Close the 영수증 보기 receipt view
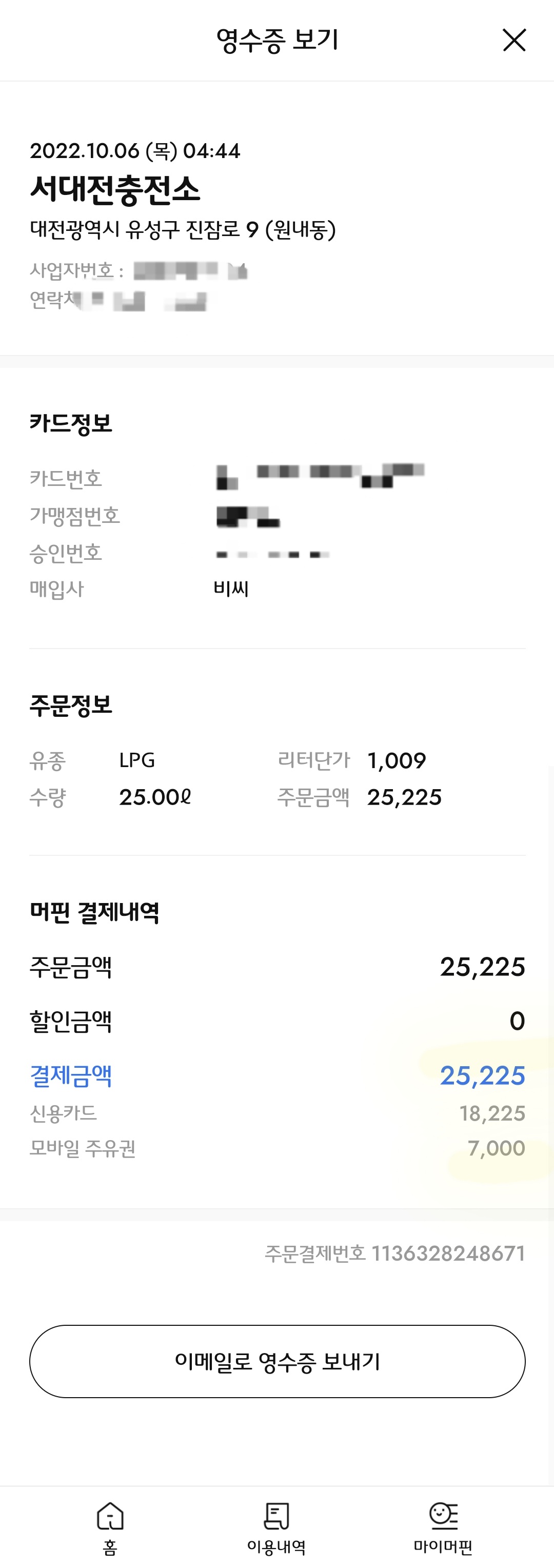Screen dimensions: 554x1568 point(515,40)
